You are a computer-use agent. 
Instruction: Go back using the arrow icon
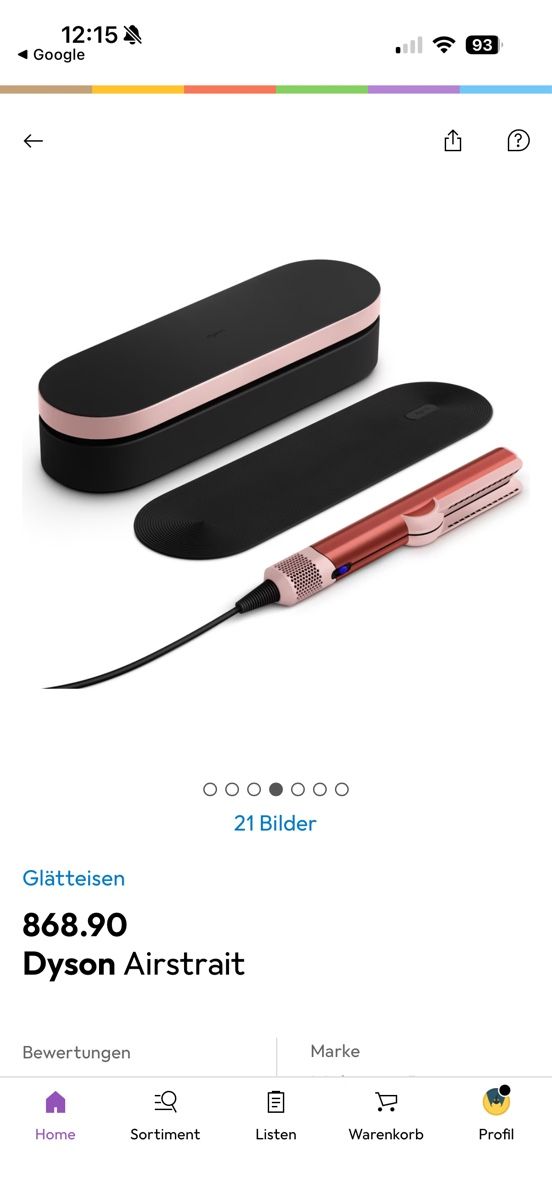pyautogui.click(x=33, y=141)
